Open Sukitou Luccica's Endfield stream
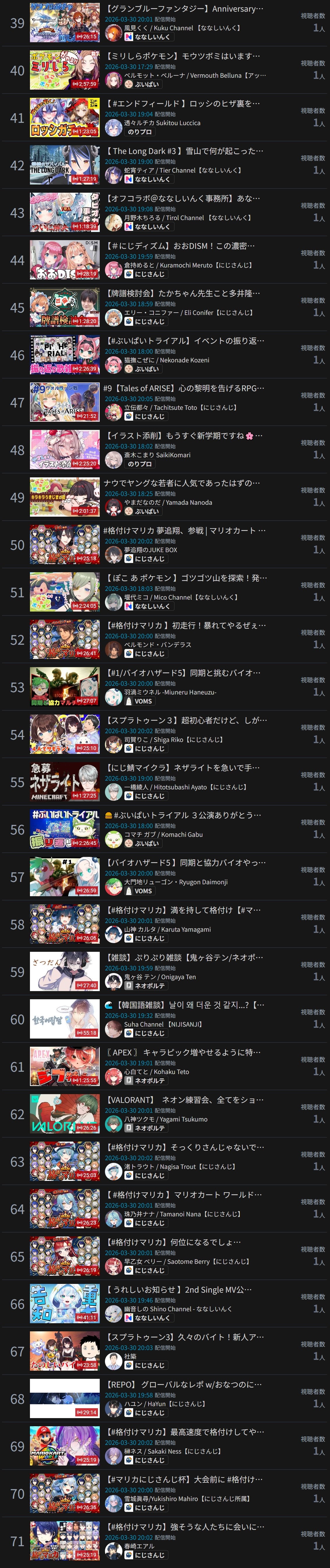Viewport: 330px width, 1568px height. (182, 104)
